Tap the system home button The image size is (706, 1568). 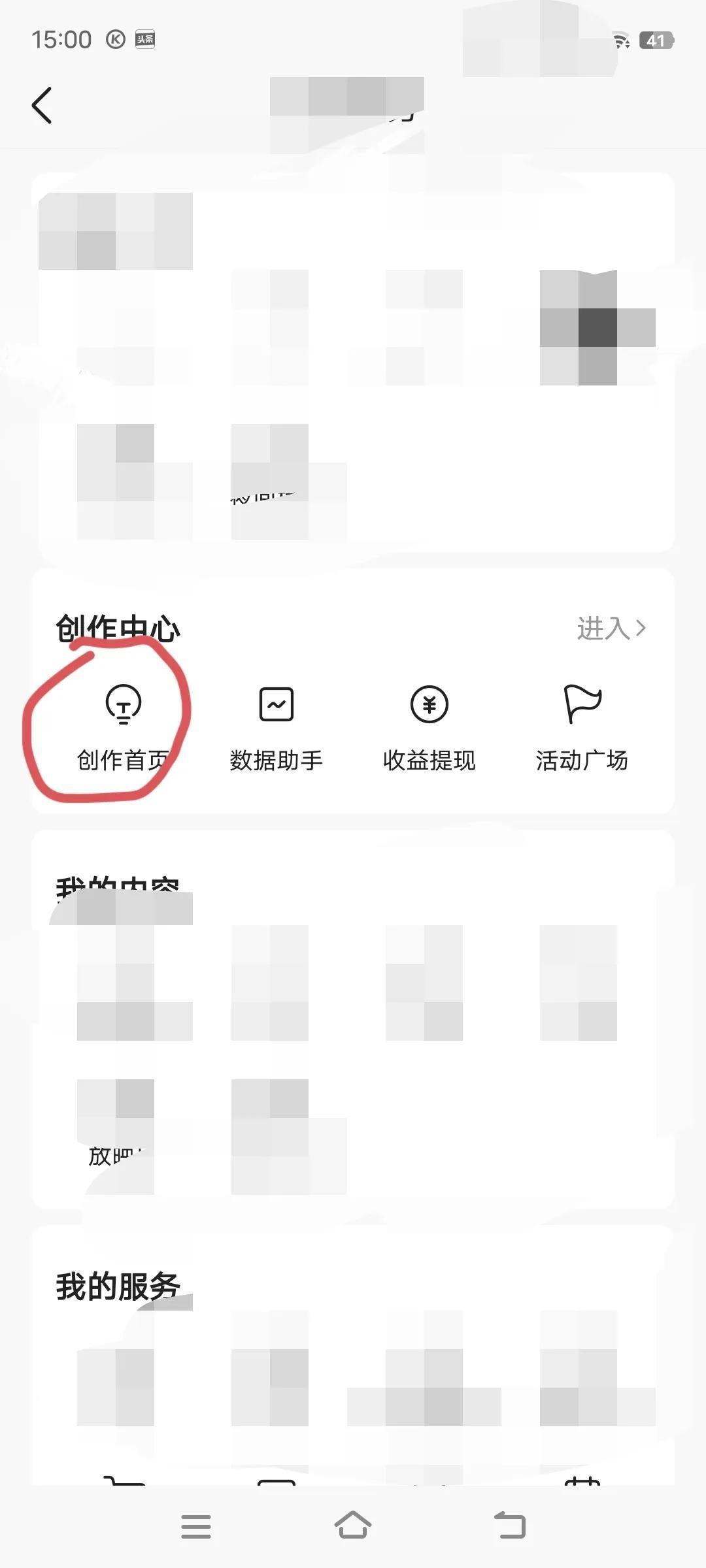pos(353,1526)
